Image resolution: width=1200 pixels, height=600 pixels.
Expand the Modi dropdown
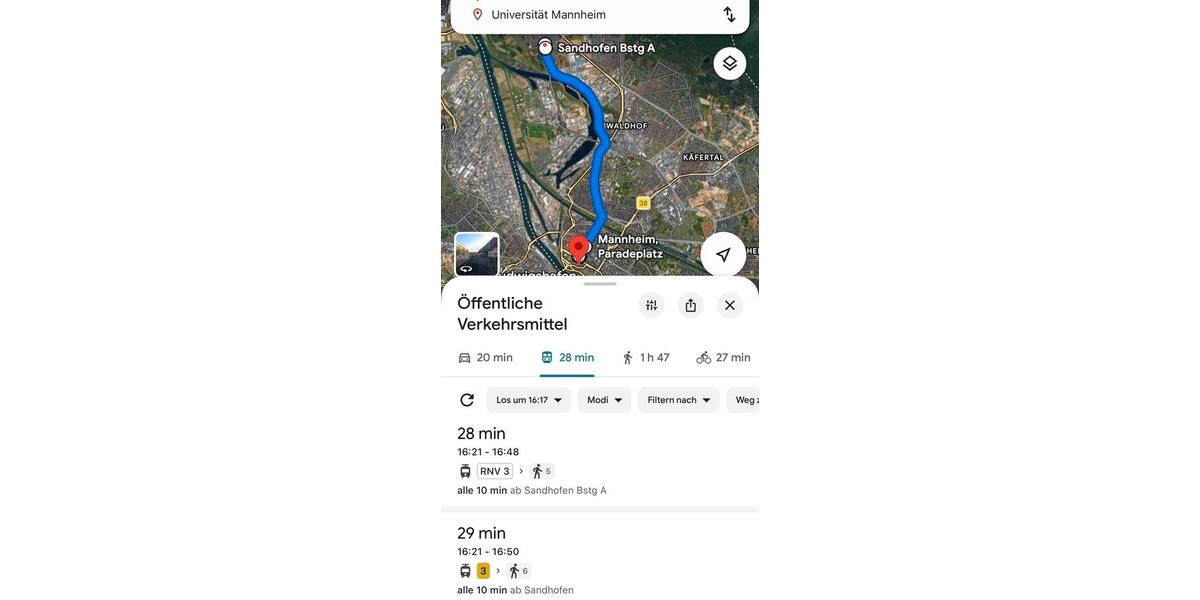(x=604, y=400)
